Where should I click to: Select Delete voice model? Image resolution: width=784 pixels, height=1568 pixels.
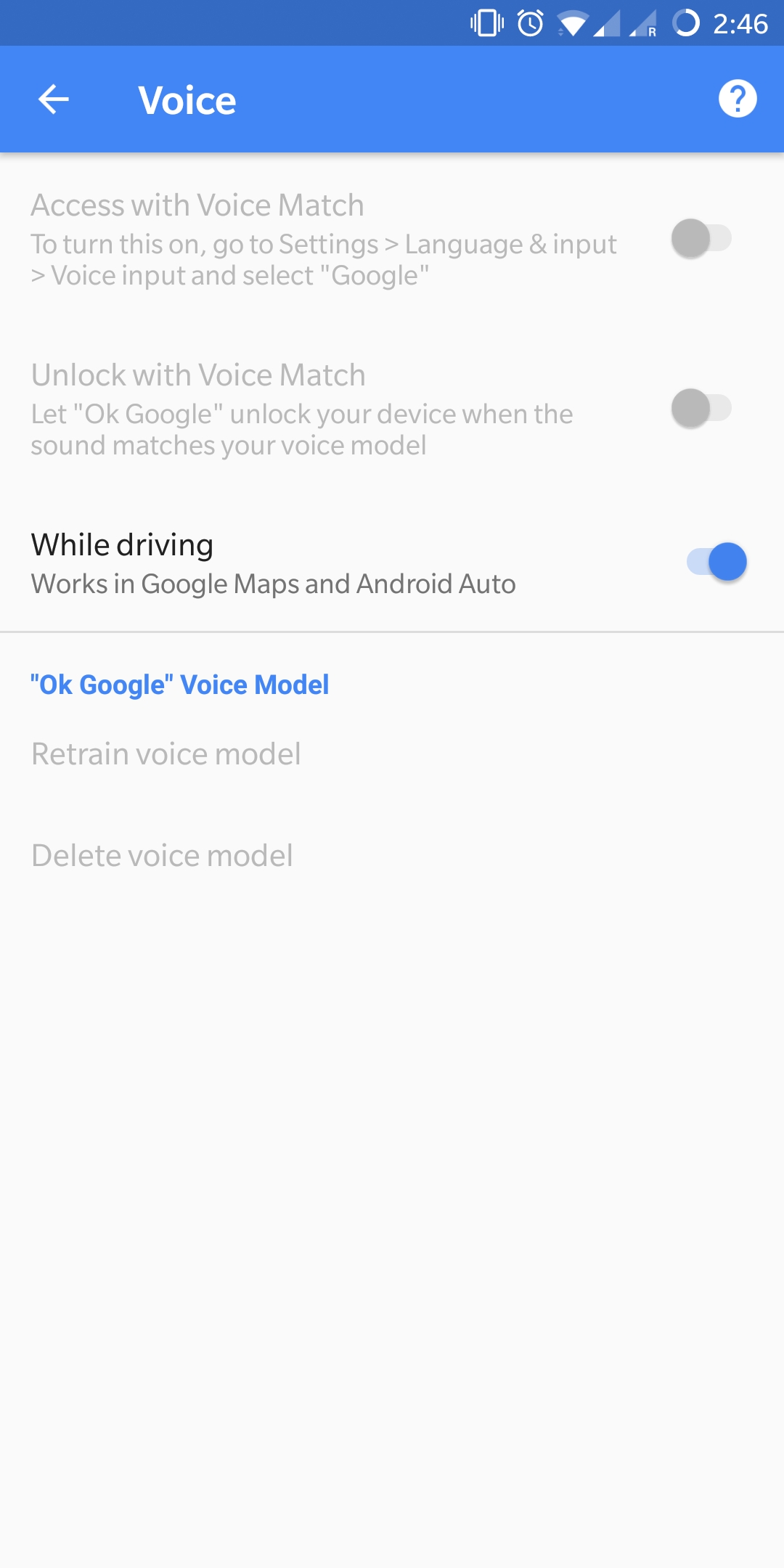tap(392, 856)
